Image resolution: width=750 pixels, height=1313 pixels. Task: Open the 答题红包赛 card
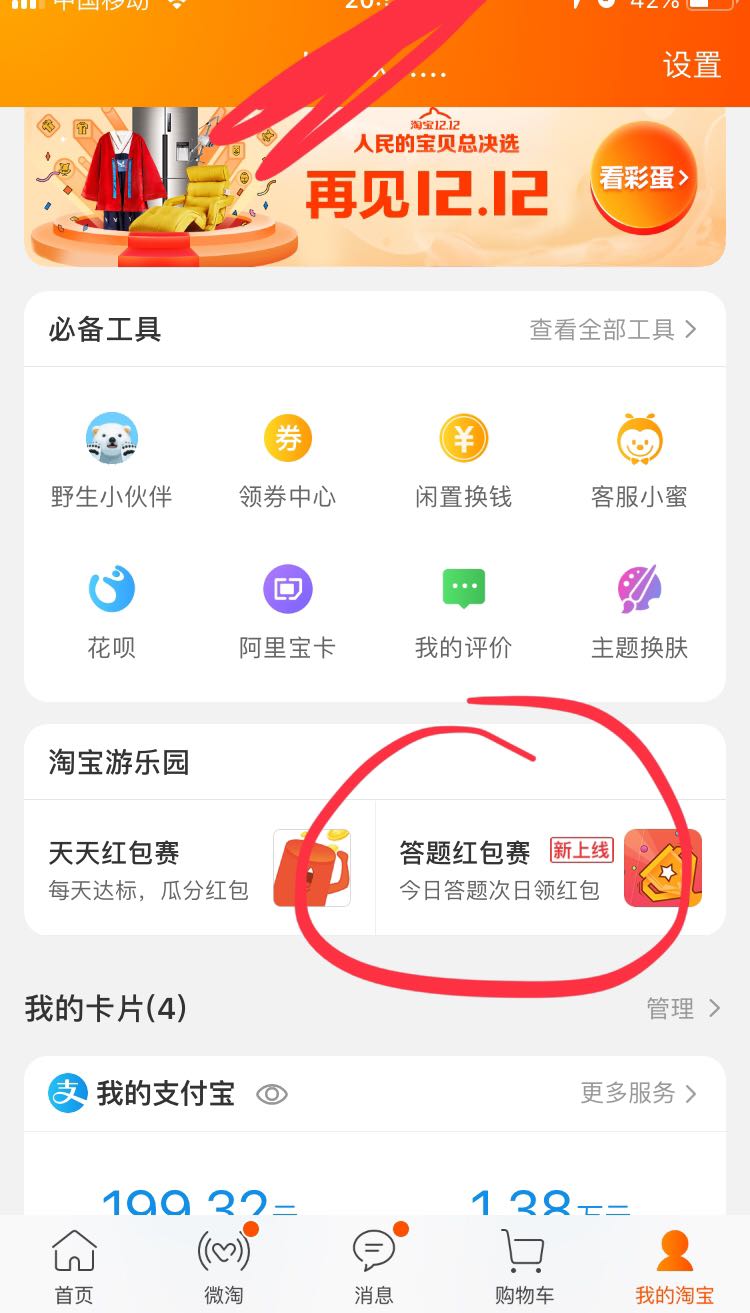pos(550,868)
